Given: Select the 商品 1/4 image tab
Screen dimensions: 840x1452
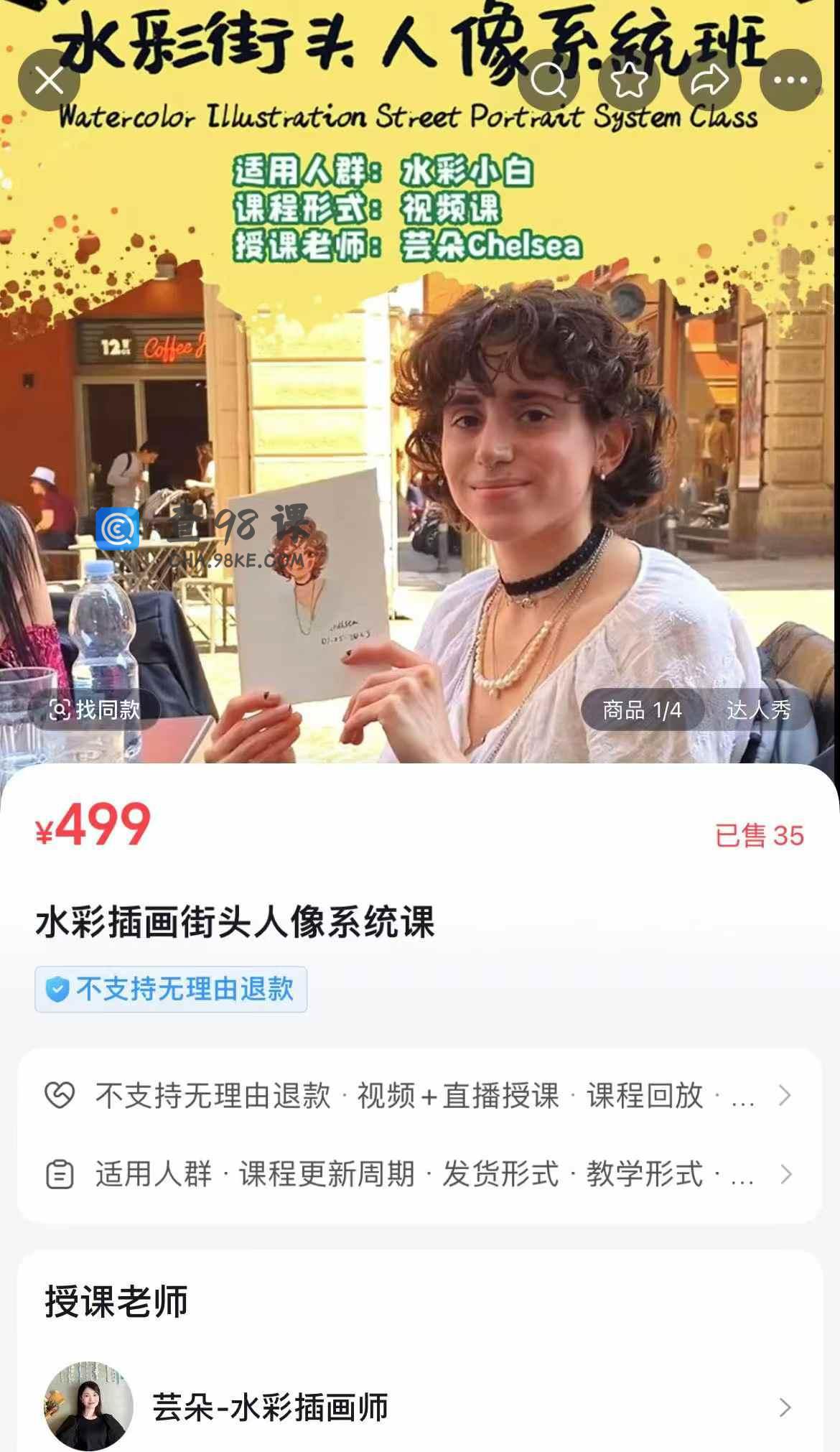Looking at the screenshot, I should (x=642, y=710).
